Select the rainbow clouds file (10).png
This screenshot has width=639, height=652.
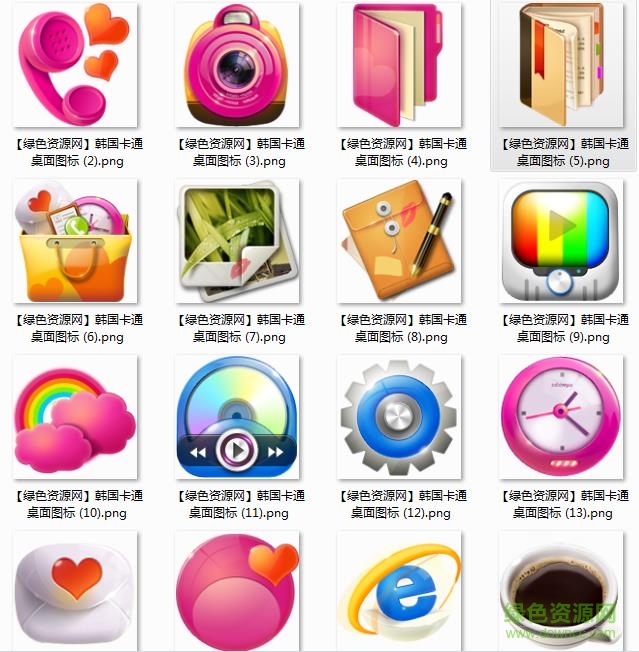(75, 417)
